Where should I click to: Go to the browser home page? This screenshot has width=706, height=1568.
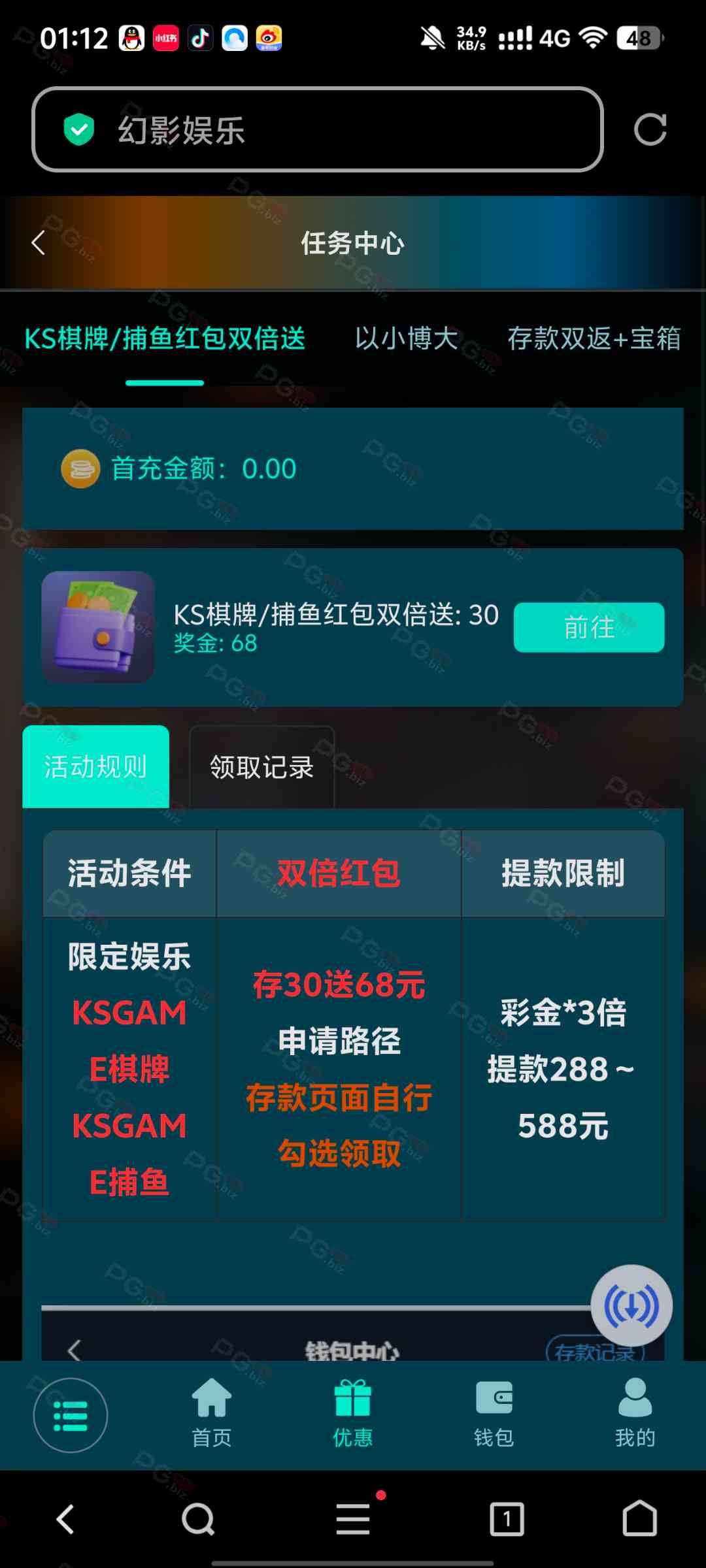pos(639,1519)
